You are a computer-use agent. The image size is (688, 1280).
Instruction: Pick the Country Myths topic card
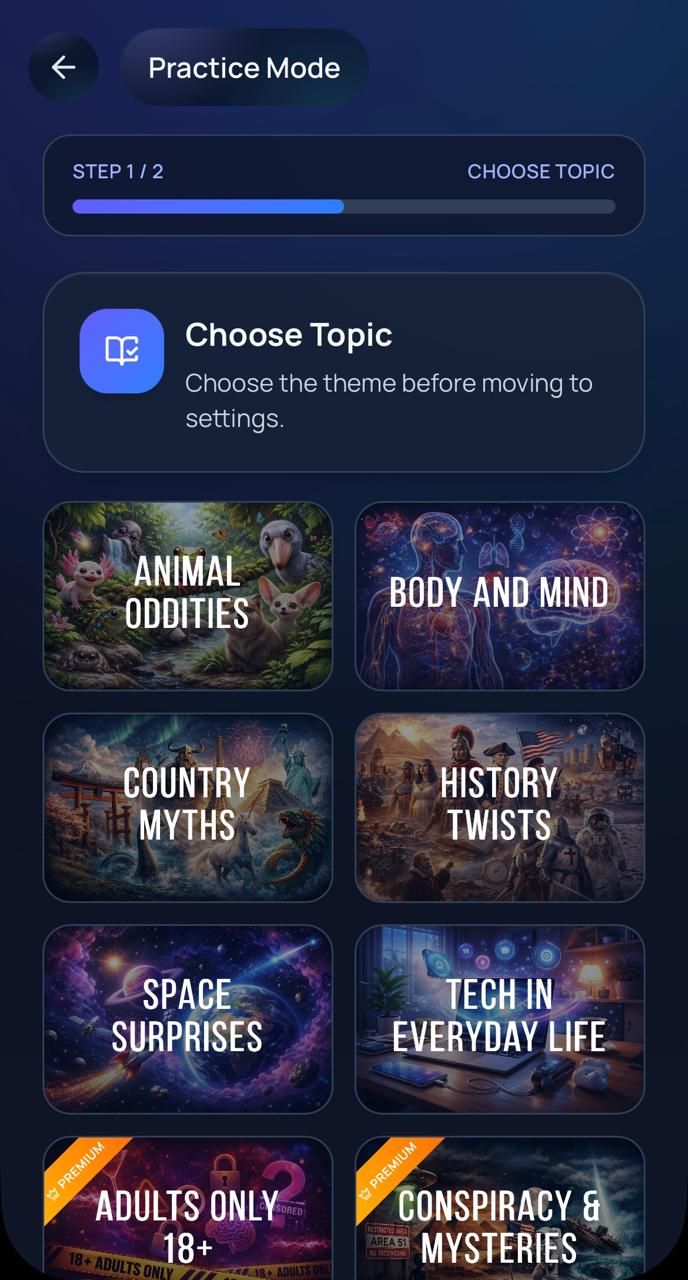188,807
